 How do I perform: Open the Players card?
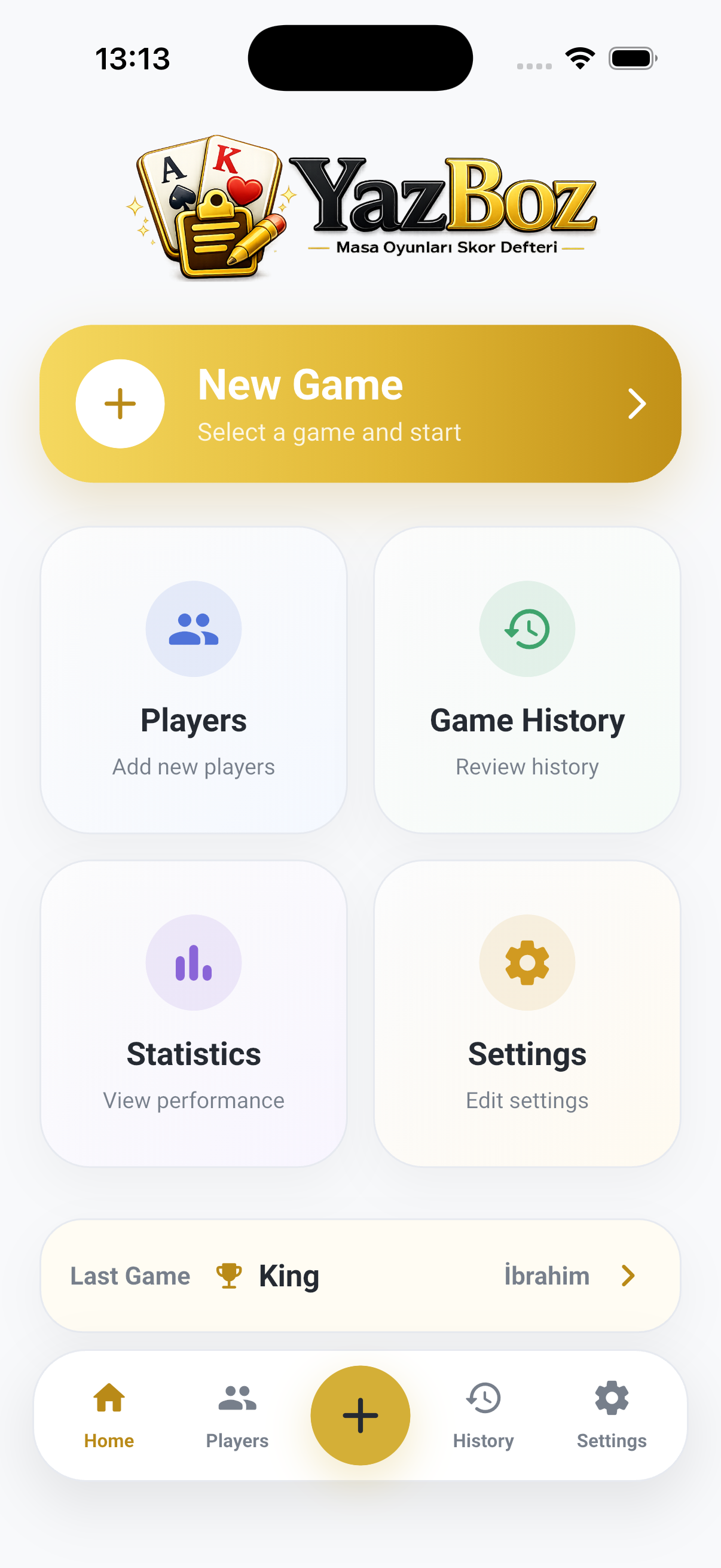point(194,679)
